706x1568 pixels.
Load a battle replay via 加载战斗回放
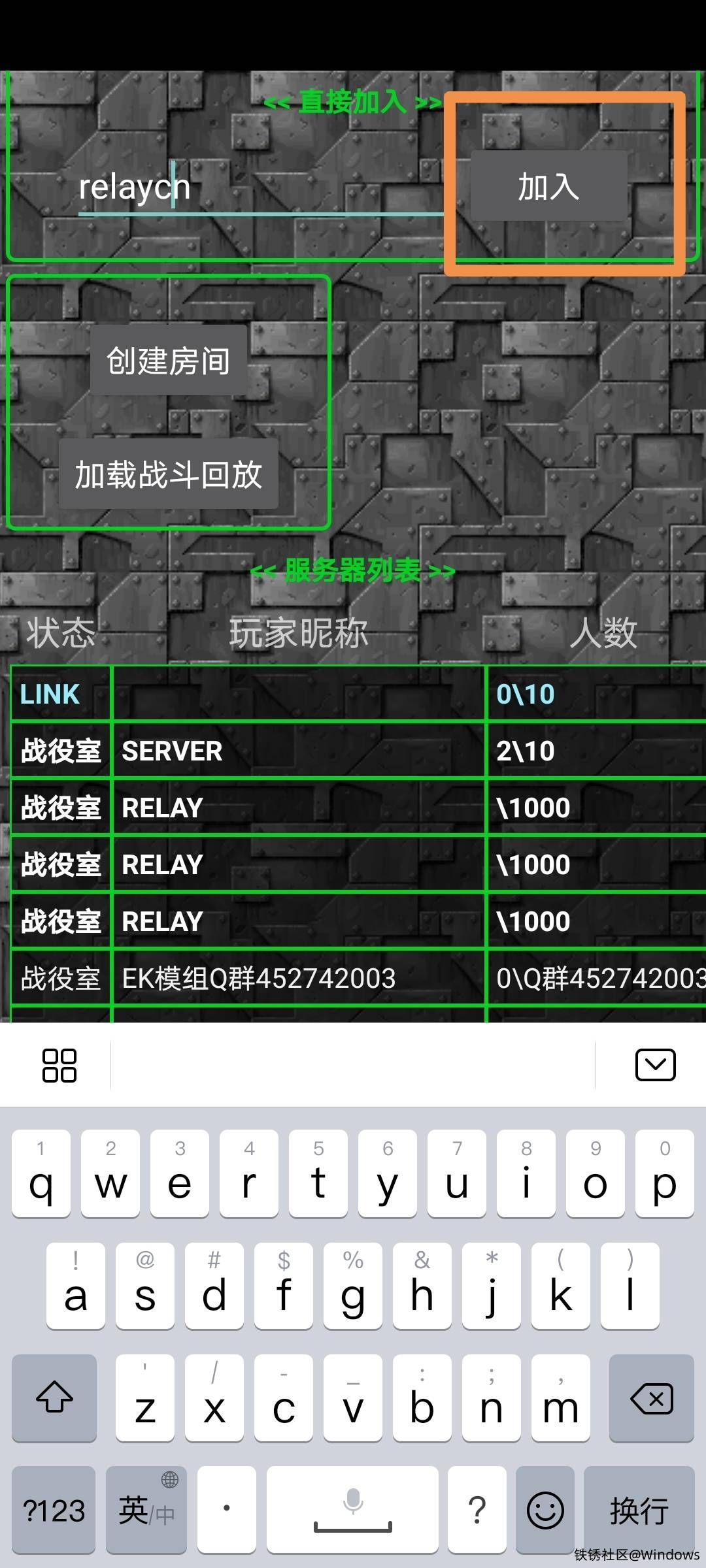[x=168, y=474]
